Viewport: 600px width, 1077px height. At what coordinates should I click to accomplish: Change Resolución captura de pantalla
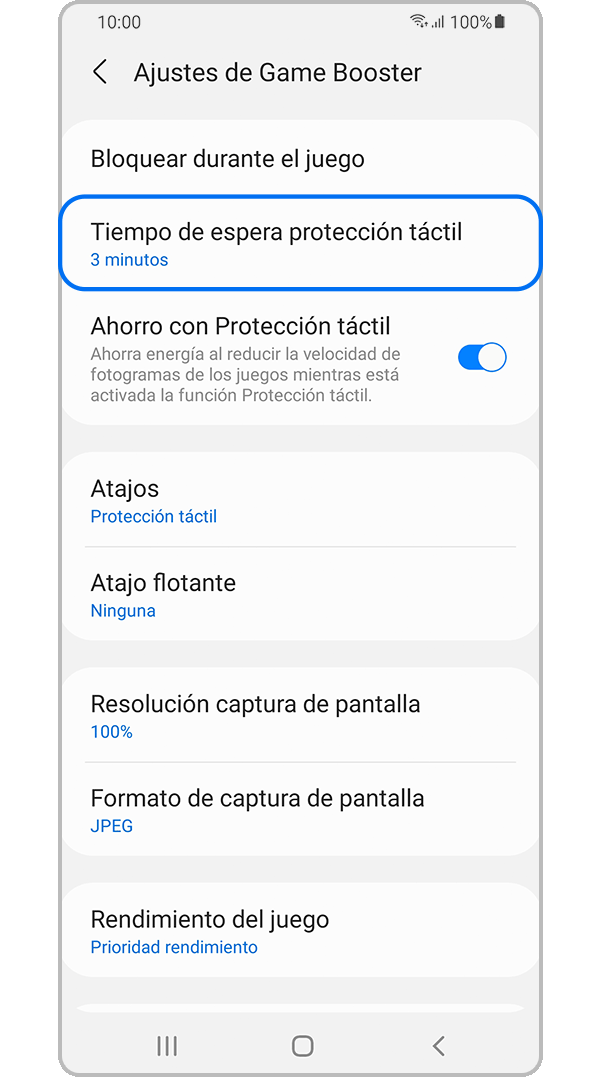click(300, 715)
